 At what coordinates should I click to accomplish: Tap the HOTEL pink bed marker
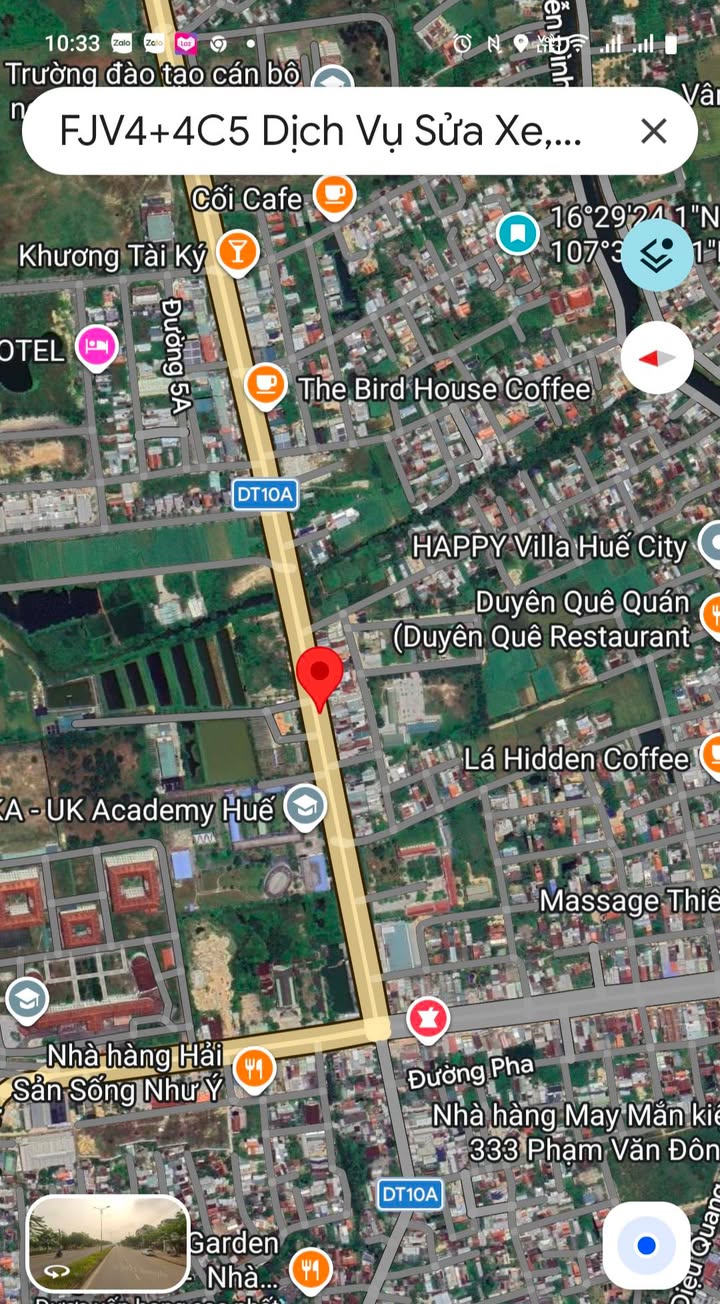96,348
